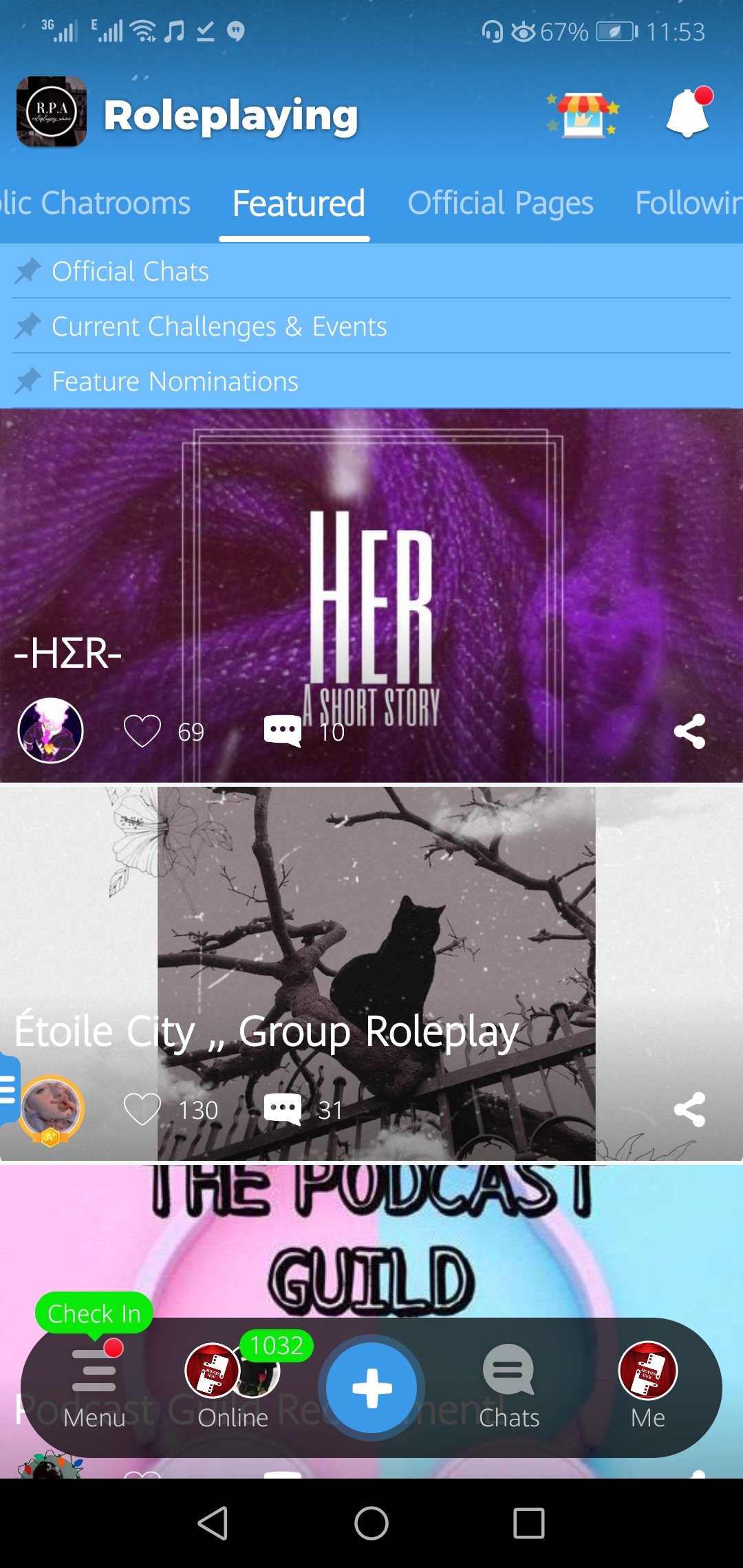Open comments on the -HΣR- post
The image size is (743, 1568).
pyautogui.click(x=283, y=731)
